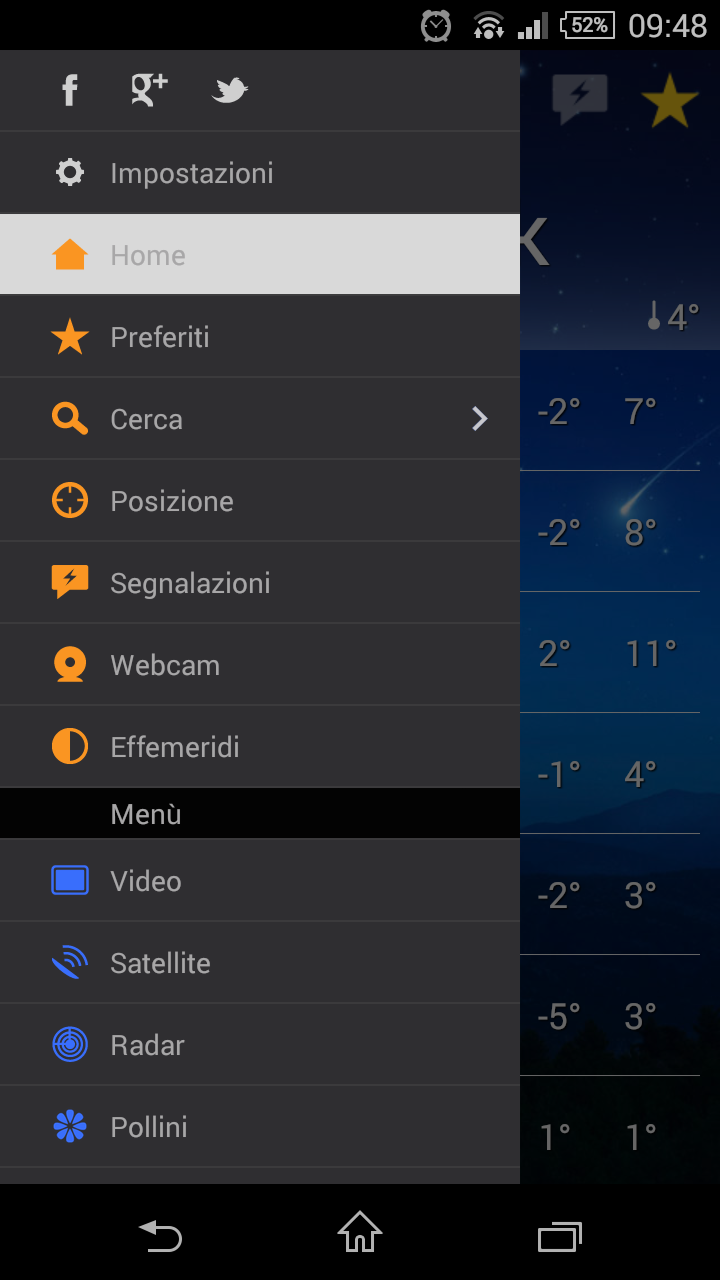View the Webcam section

[x=260, y=665]
